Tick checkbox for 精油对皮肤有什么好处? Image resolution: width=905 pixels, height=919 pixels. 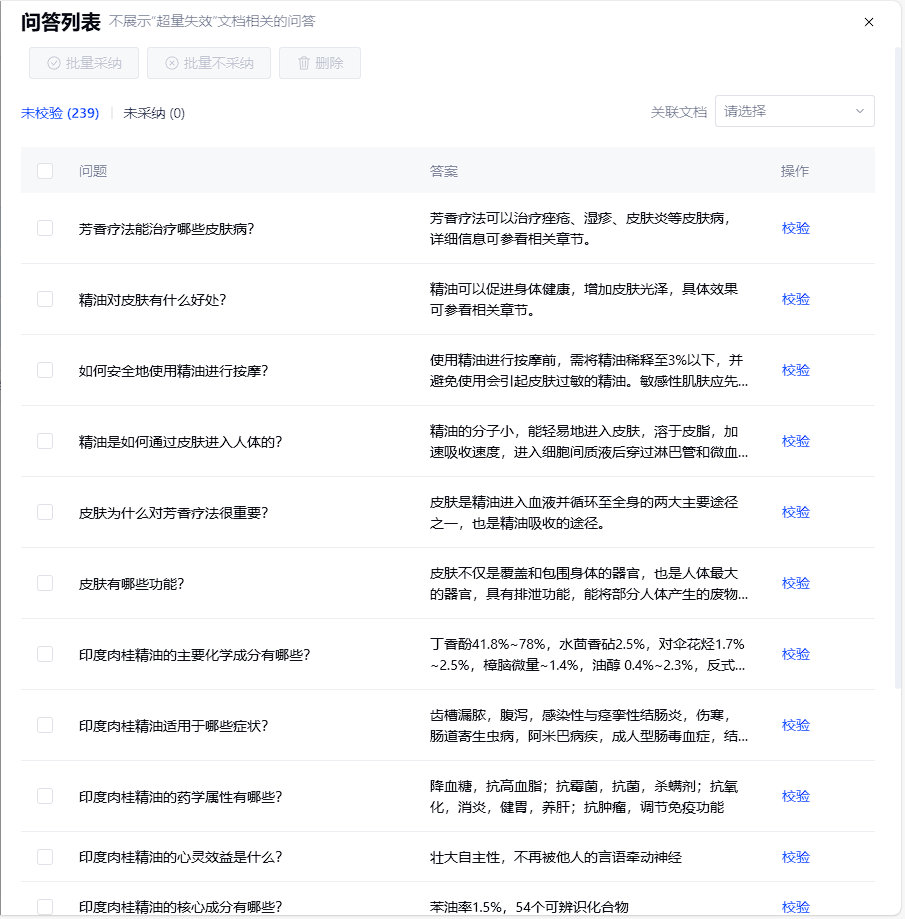[45, 299]
